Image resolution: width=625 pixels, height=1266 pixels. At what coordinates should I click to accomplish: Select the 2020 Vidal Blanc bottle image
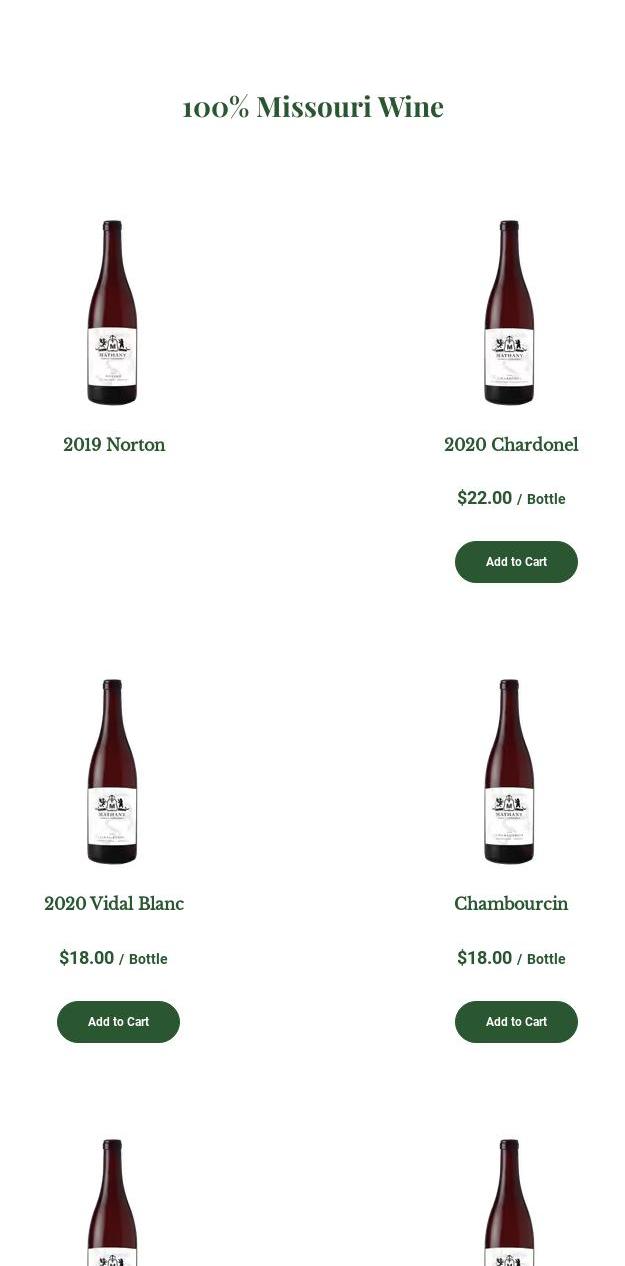pyautogui.click(x=112, y=772)
